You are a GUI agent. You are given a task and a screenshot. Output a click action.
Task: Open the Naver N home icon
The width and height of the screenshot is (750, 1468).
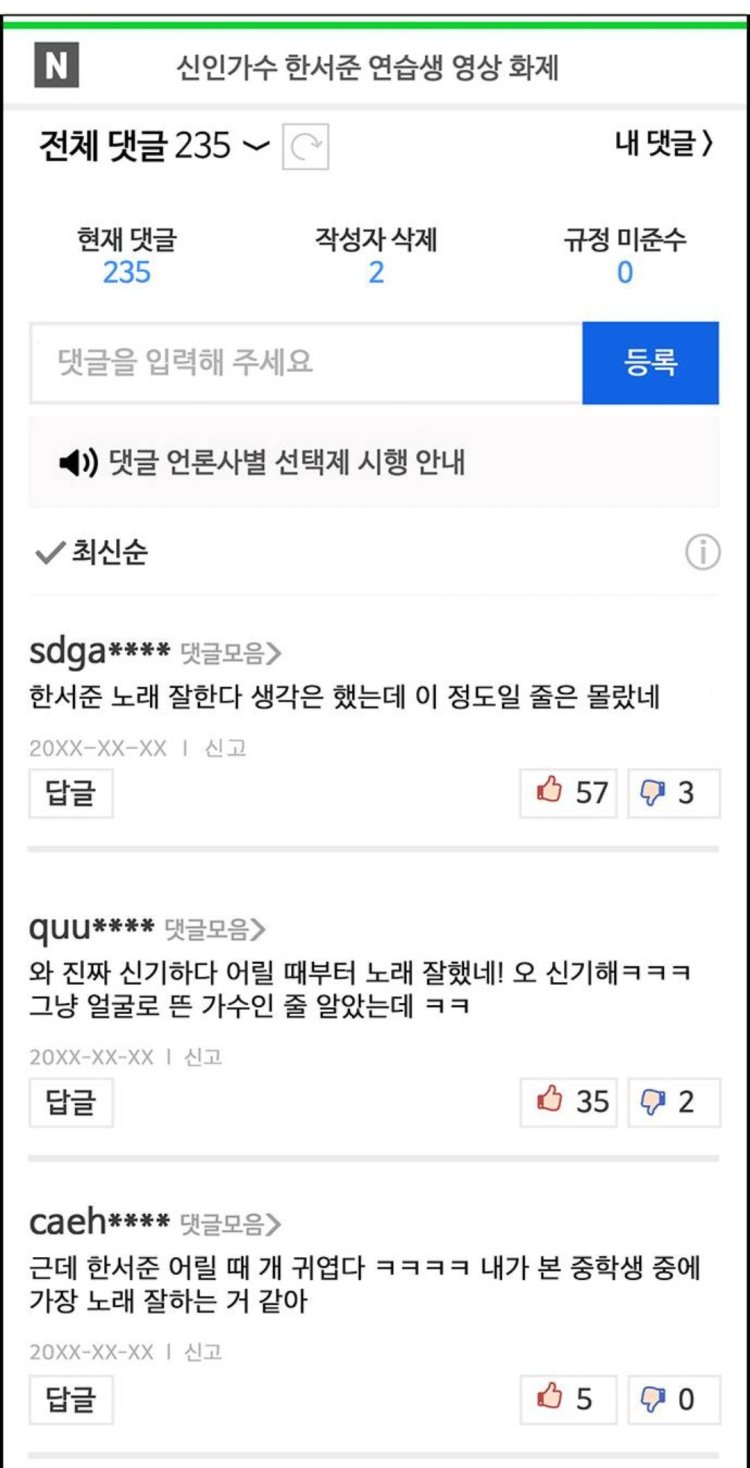(x=56, y=67)
